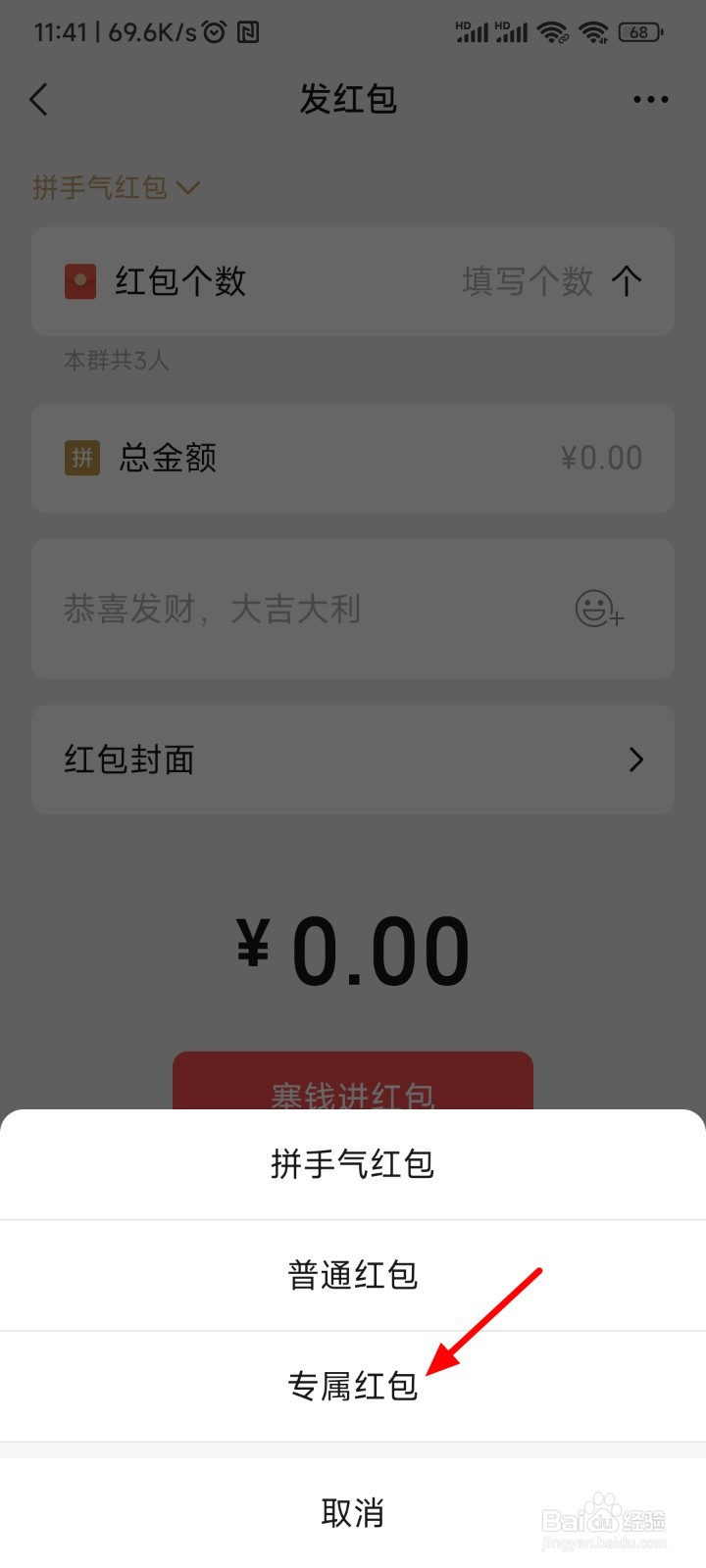Tap 取消 to dismiss the sheet
This screenshot has height=1568, width=706.
point(353,1513)
